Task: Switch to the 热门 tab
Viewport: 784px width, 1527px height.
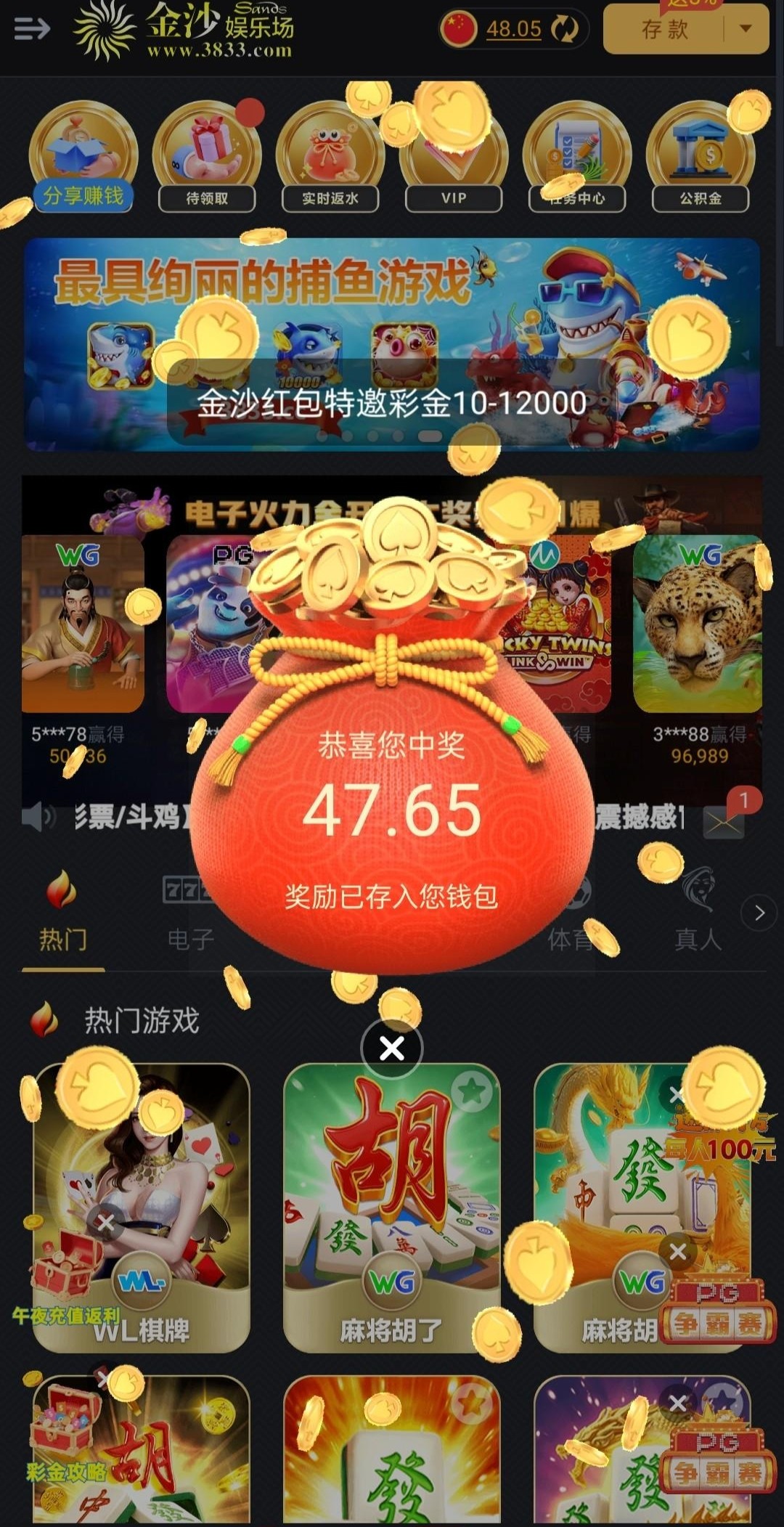Action: (x=63, y=915)
